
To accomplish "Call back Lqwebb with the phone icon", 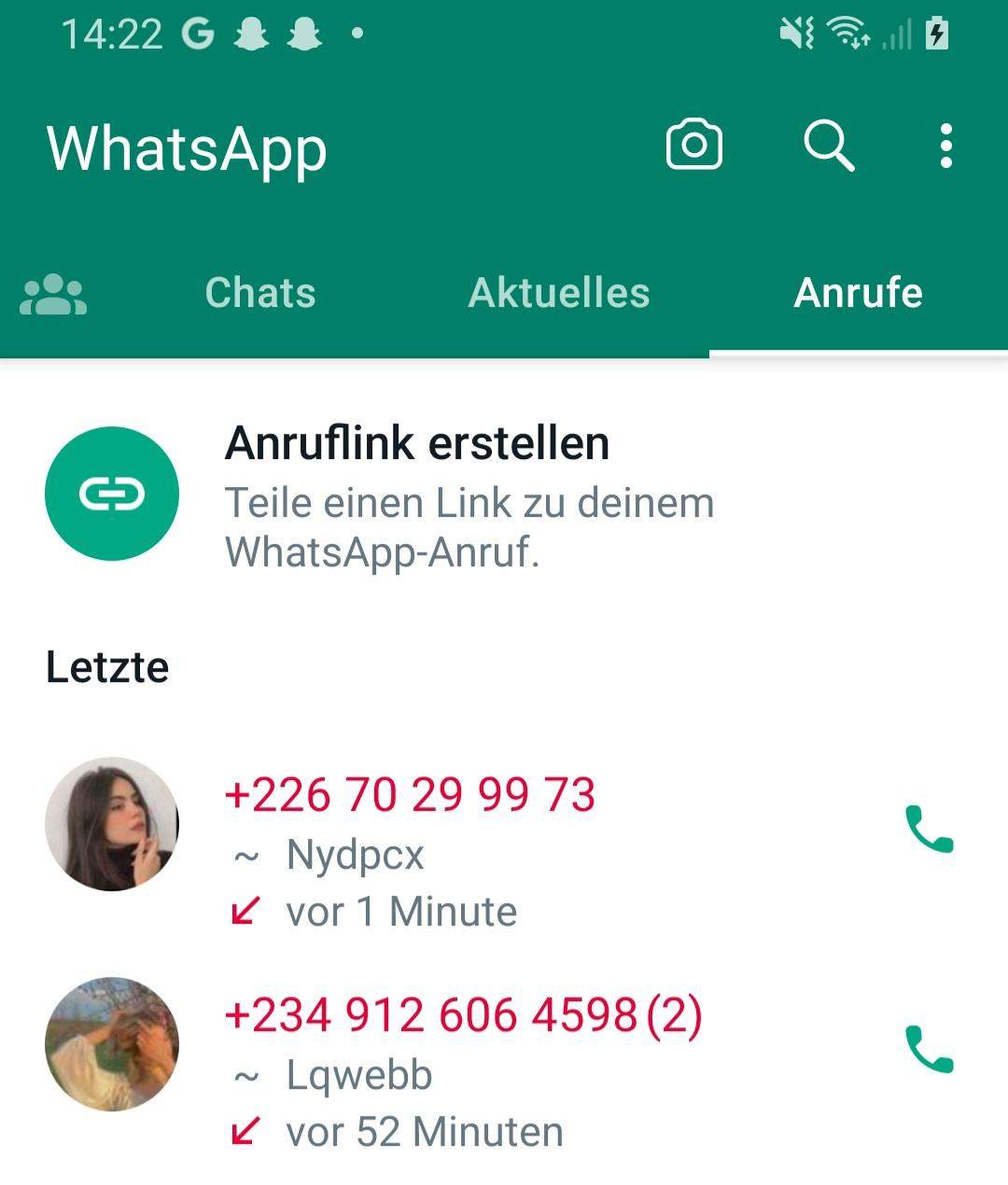I will pyautogui.click(x=929, y=1050).
